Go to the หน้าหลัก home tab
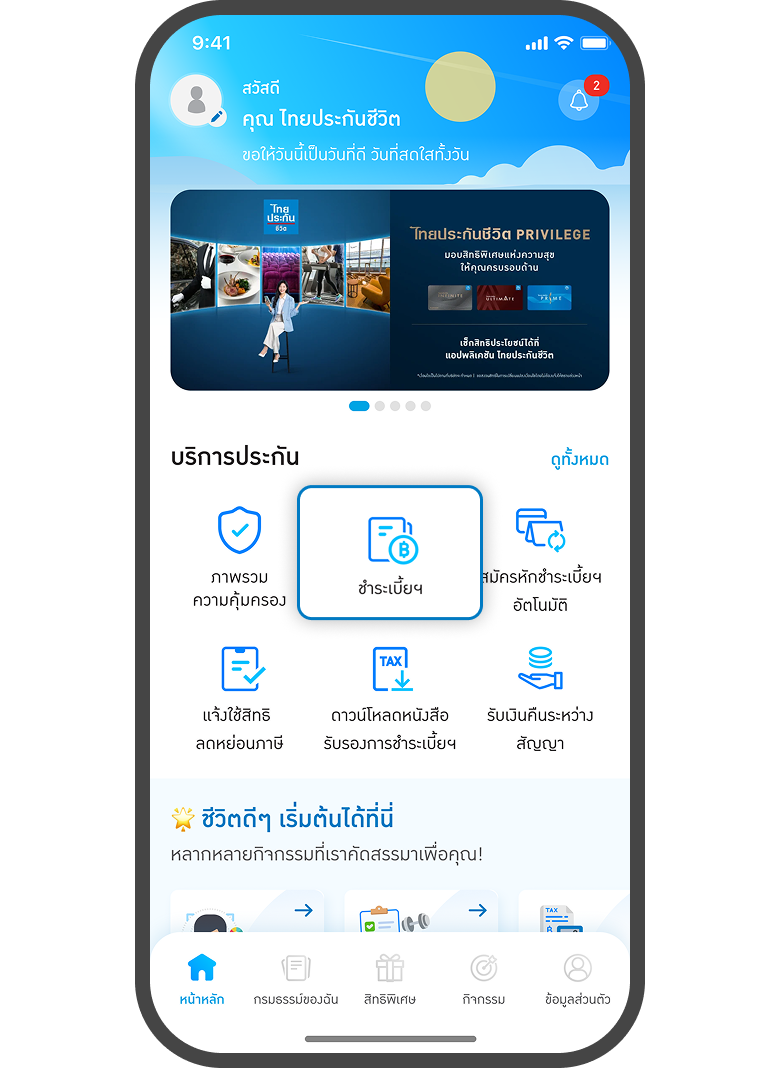The height and width of the screenshot is (1068, 780). (202, 980)
